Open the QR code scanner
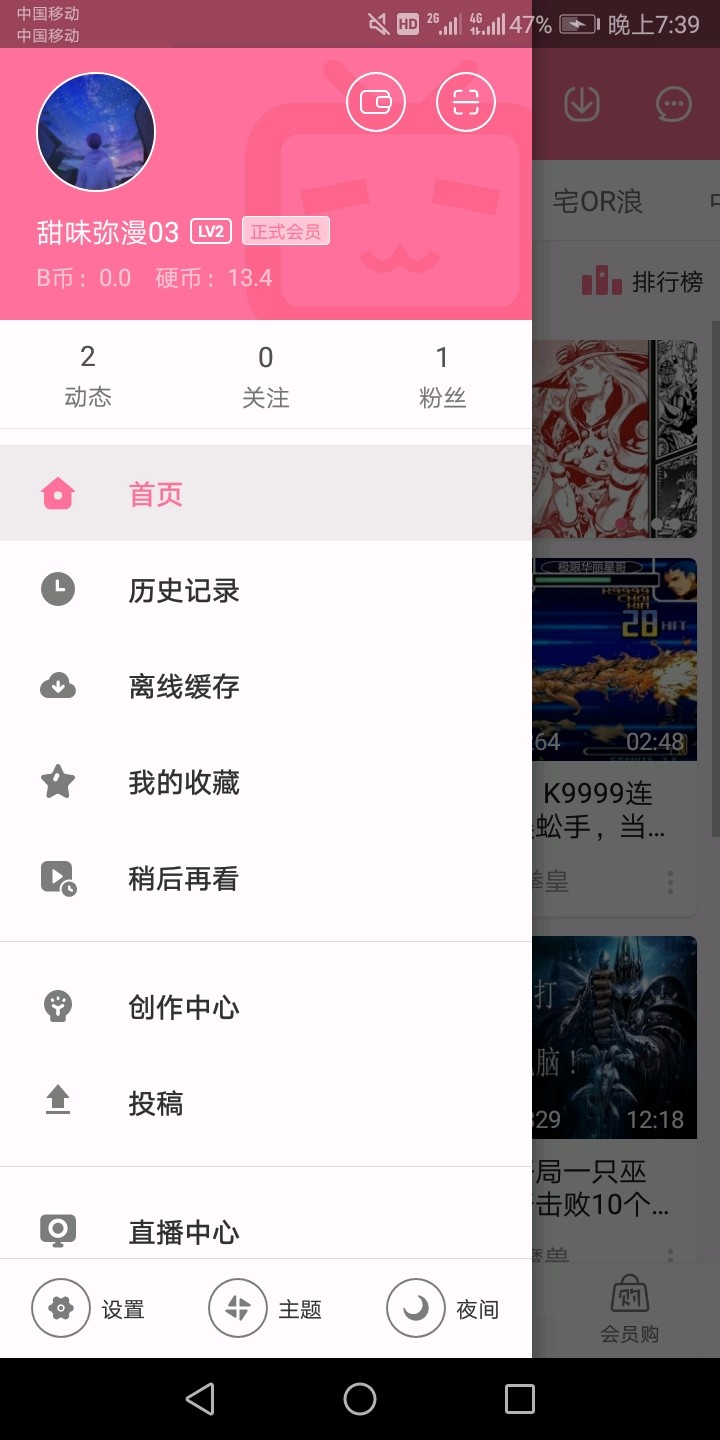The image size is (720, 1440). tap(466, 102)
